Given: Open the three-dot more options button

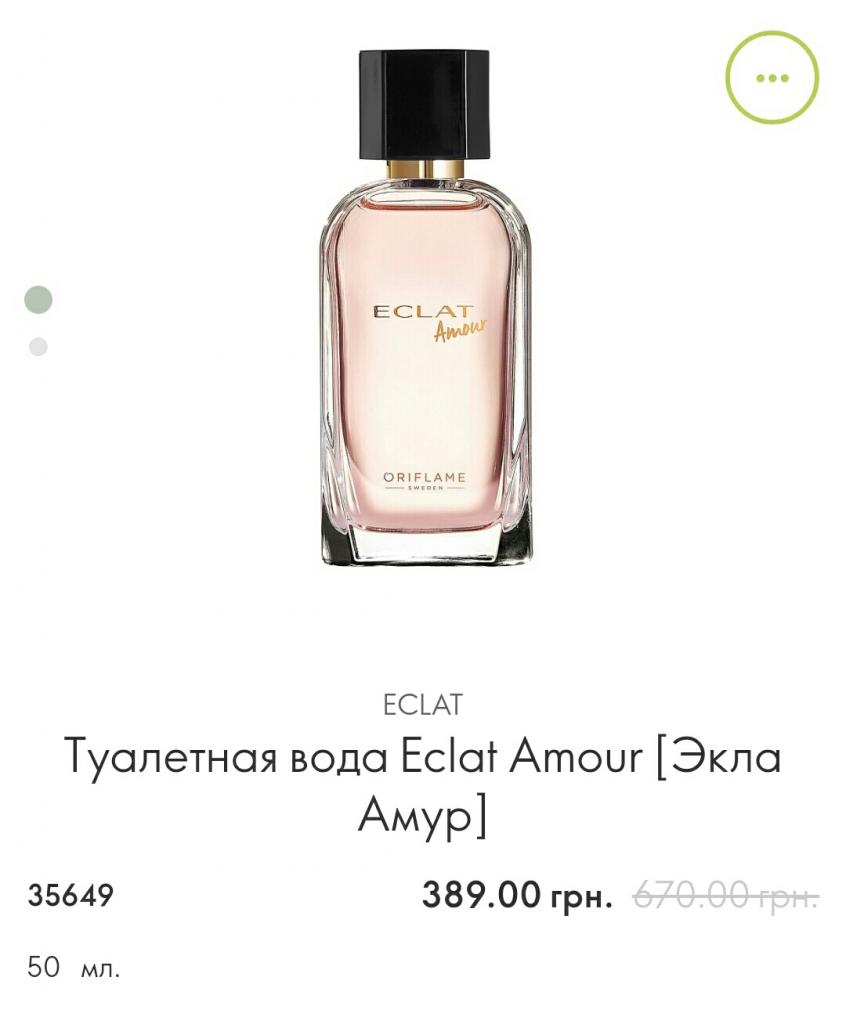Looking at the screenshot, I should 772,78.
